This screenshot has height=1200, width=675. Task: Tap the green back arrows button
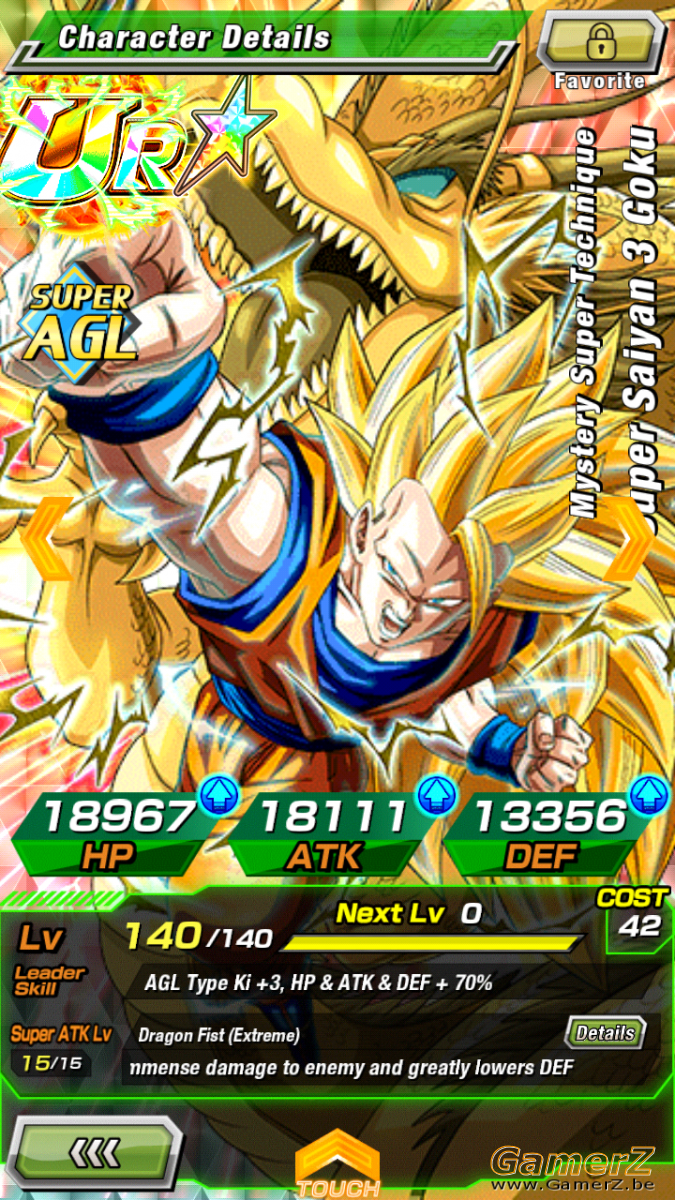click(x=96, y=1153)
